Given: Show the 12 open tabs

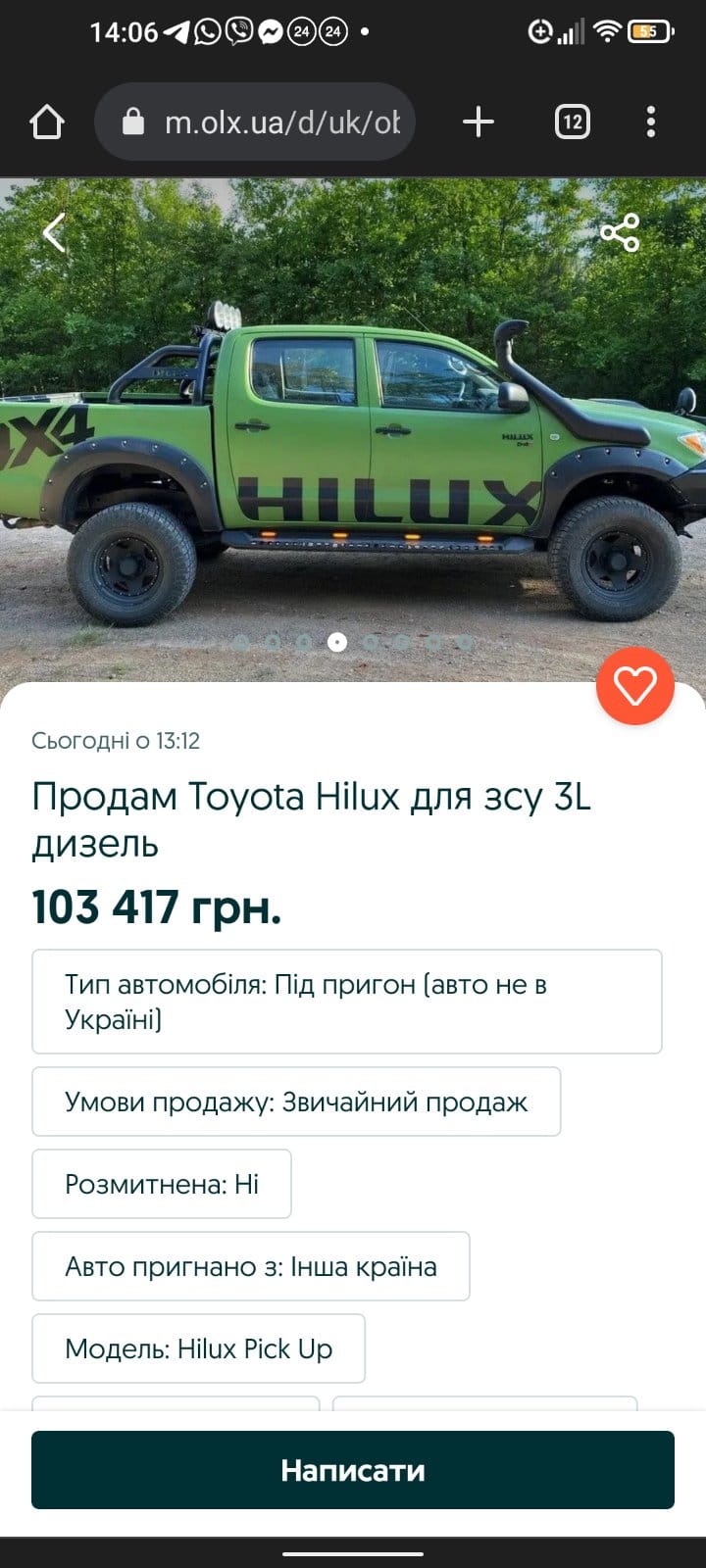Looking at the screenshot, I should 573,122.
